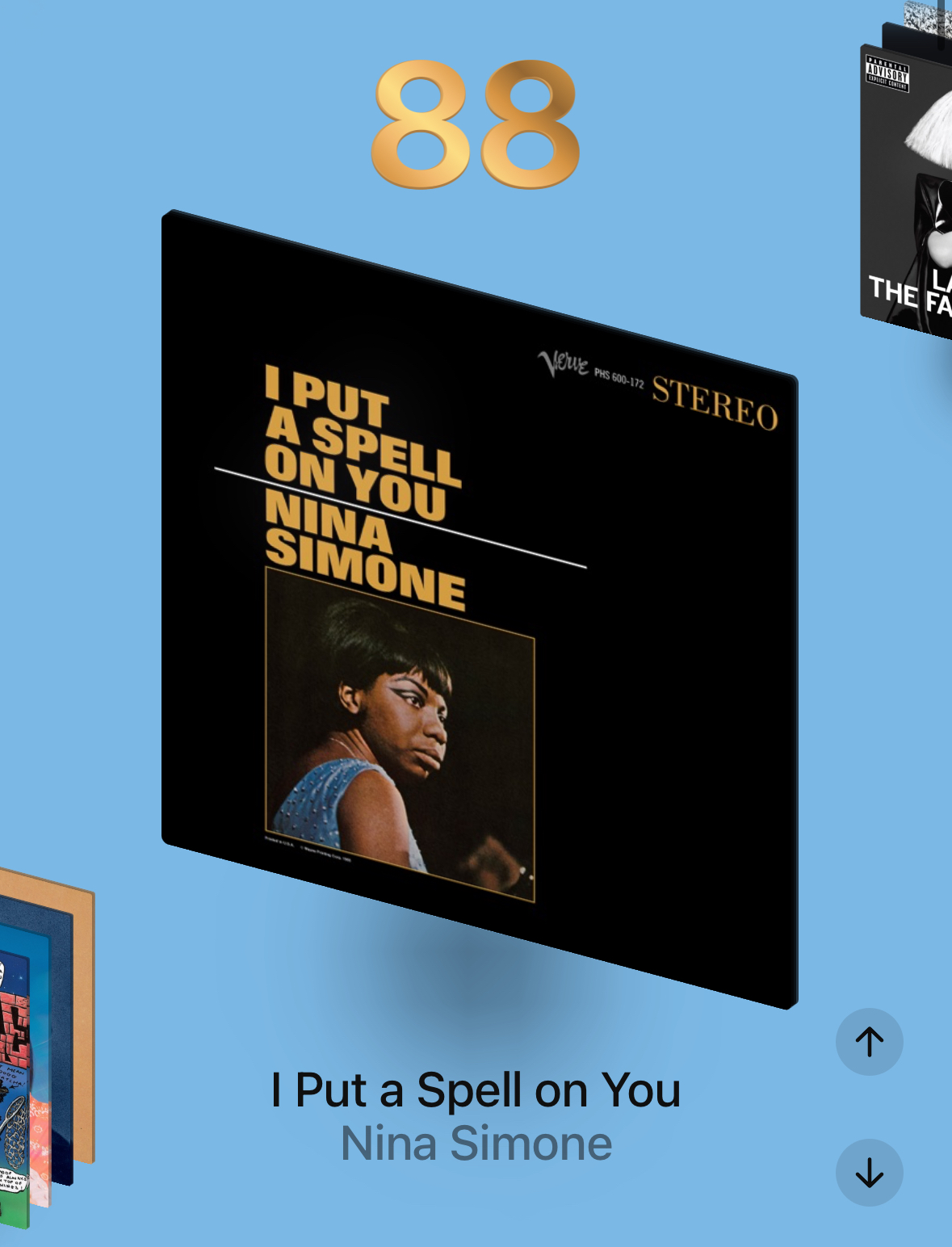Image resolution: width=952 pixels, height=1247 pixels.
Task: Go to next album with down arrow
Action: 869,1173
